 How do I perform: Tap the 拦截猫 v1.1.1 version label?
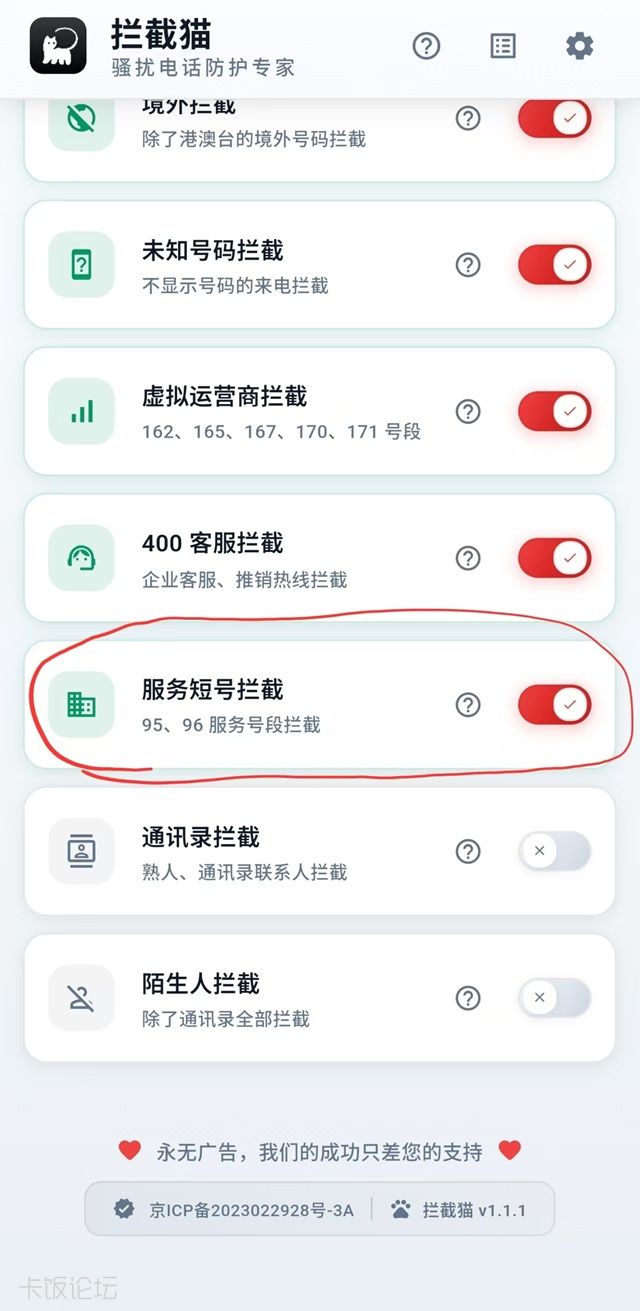tap(459, 1210)
